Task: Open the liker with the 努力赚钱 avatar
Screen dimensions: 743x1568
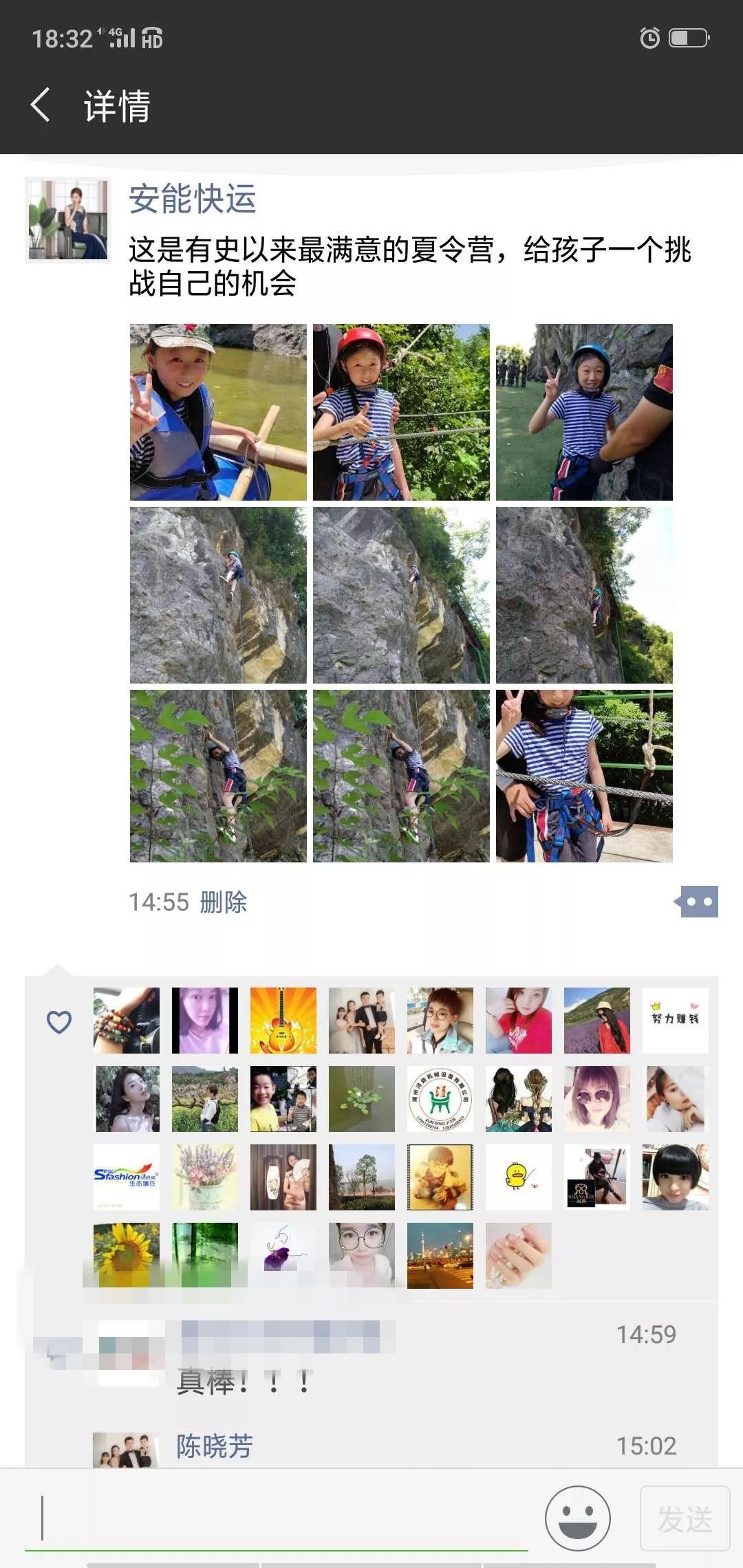Action: pyautogui.click(x=675, y=1021)
